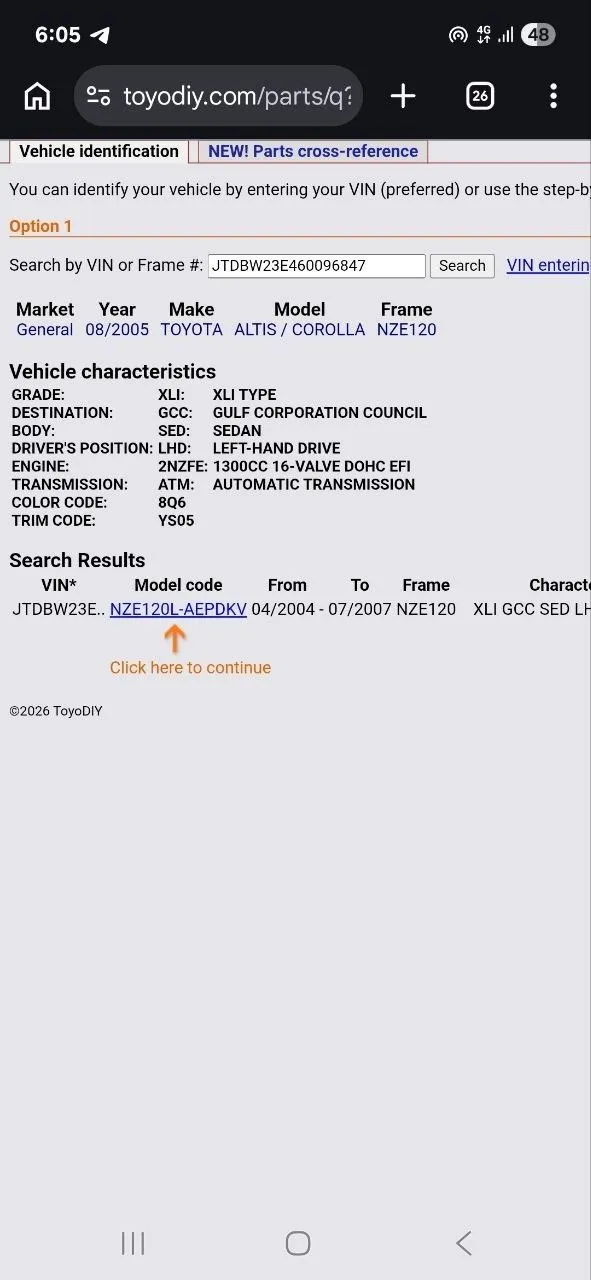Tap the VIN or Frame number field
Screen dimensions: 591x1280
(317, 266)
